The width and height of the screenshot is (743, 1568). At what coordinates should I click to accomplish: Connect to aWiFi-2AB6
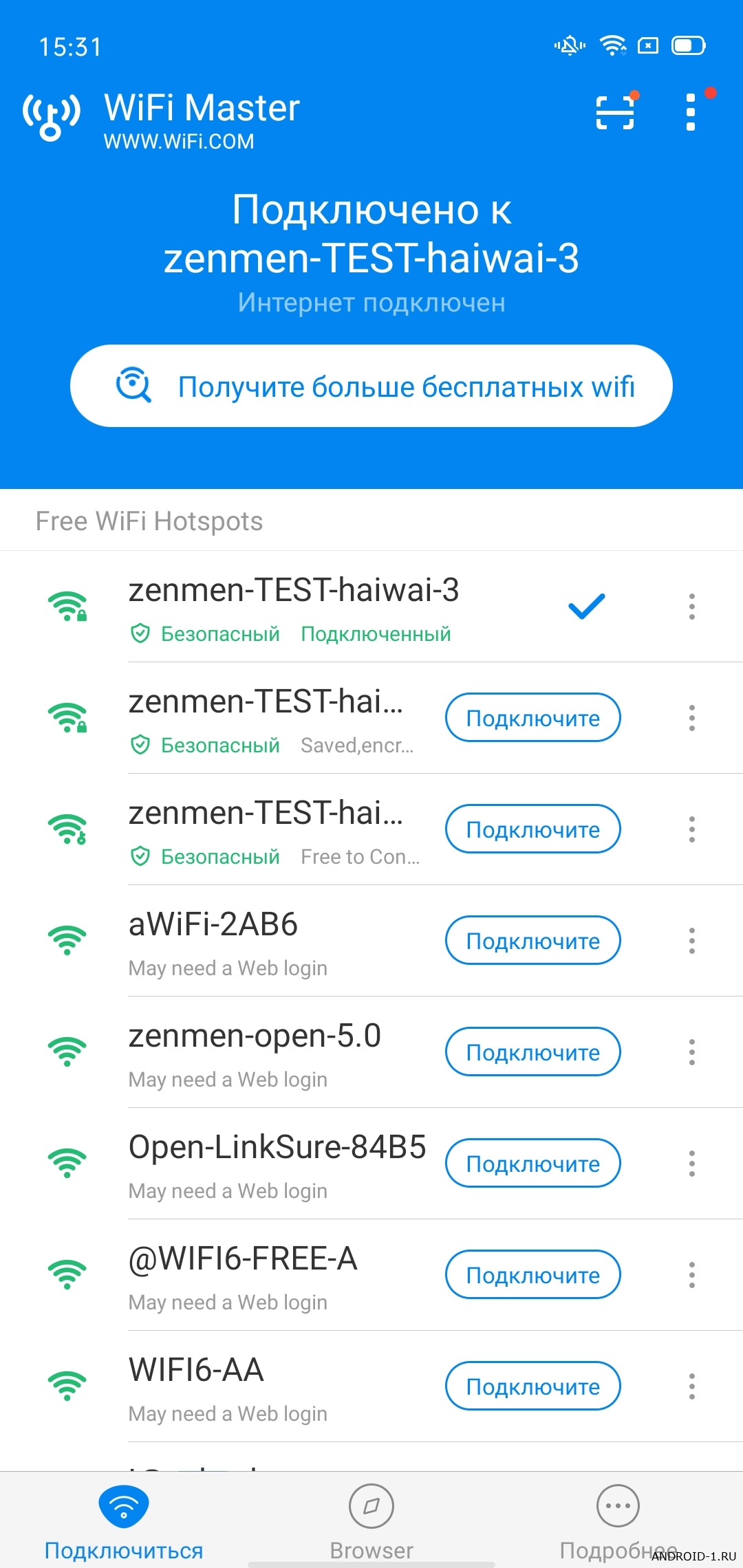532,941
